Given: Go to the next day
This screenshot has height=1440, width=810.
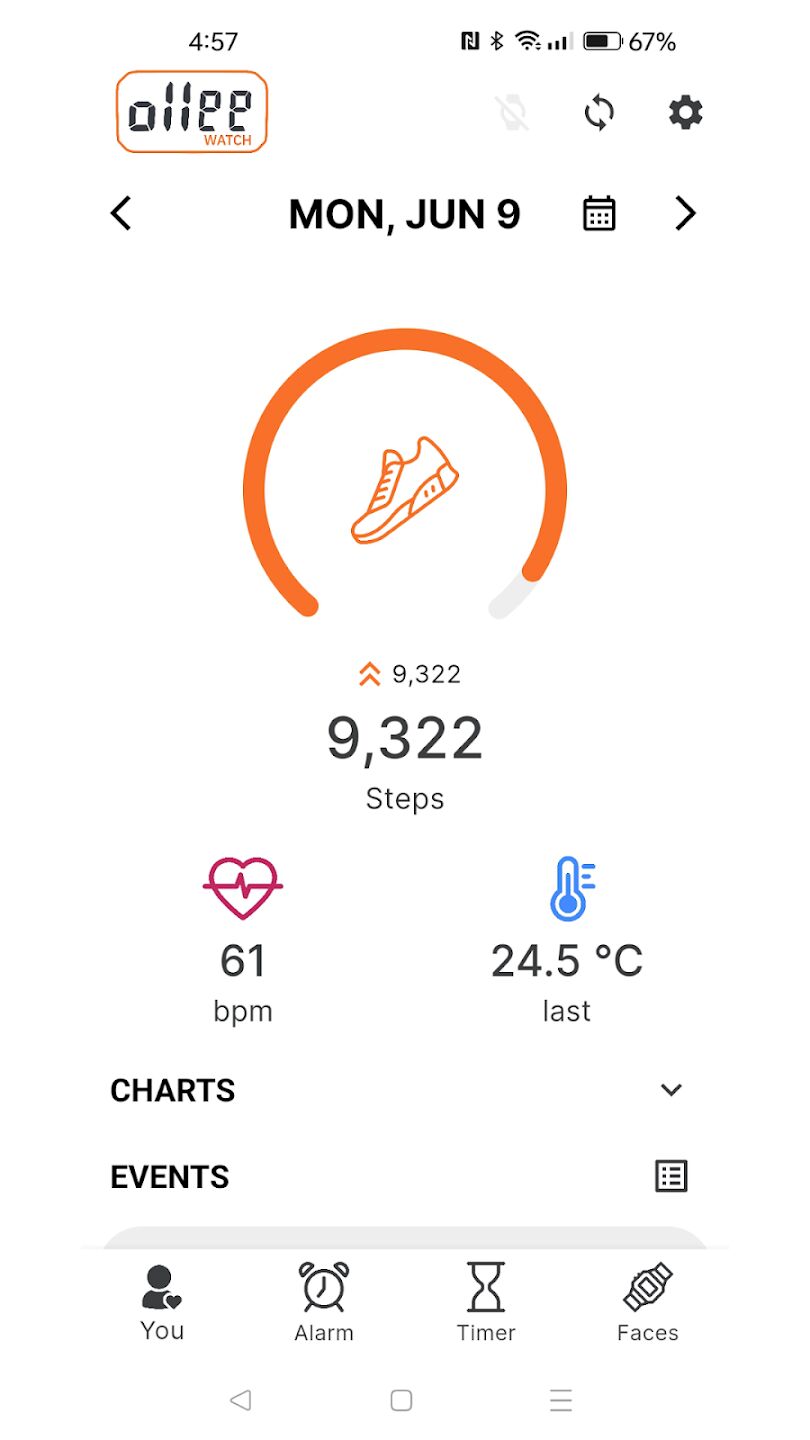Looking at the screenshot, I should click(685, 213).
